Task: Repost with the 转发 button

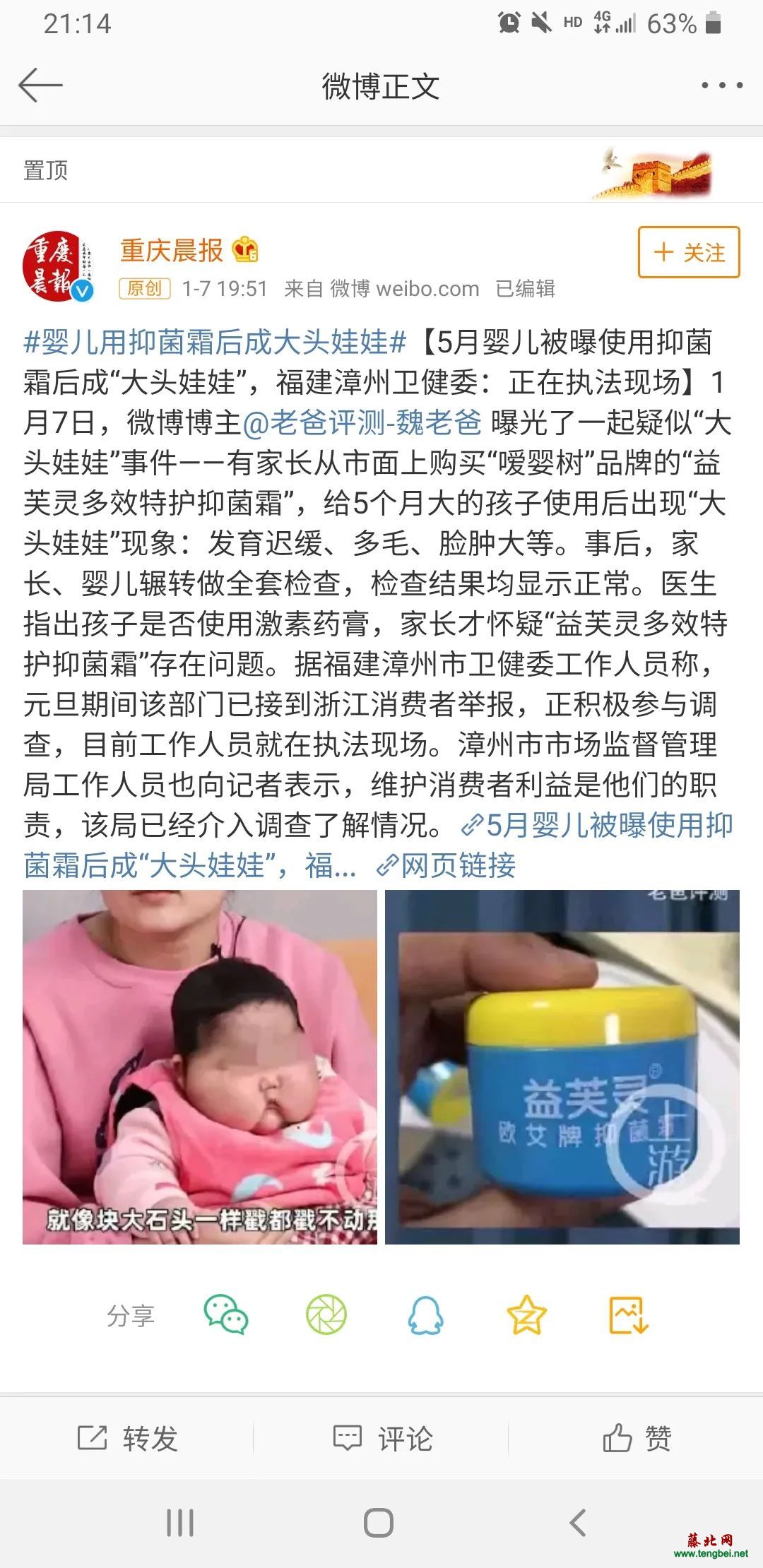Action: (127, 1438)
